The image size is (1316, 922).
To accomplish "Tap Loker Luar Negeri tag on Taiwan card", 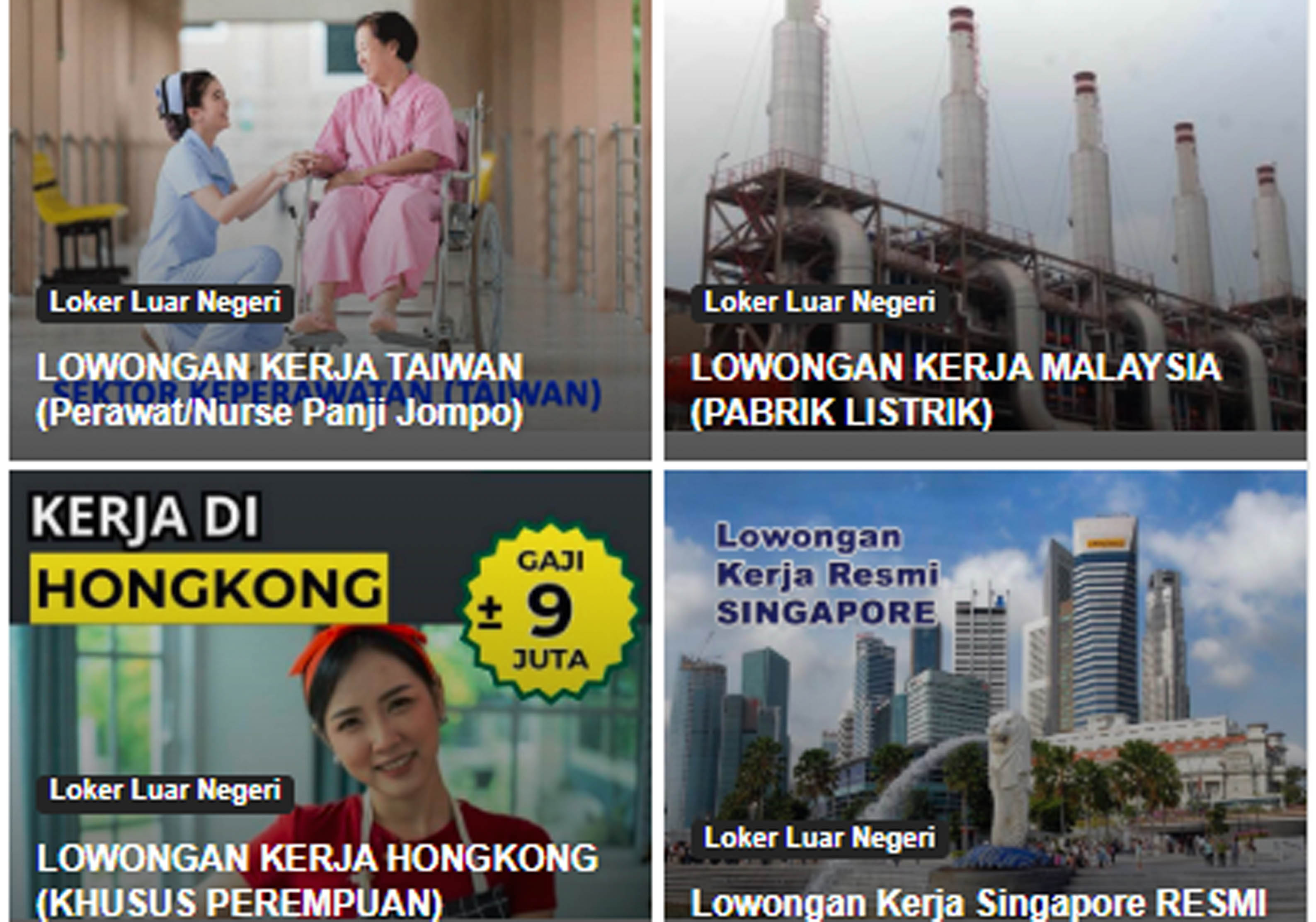I will (x=165, y=302).
